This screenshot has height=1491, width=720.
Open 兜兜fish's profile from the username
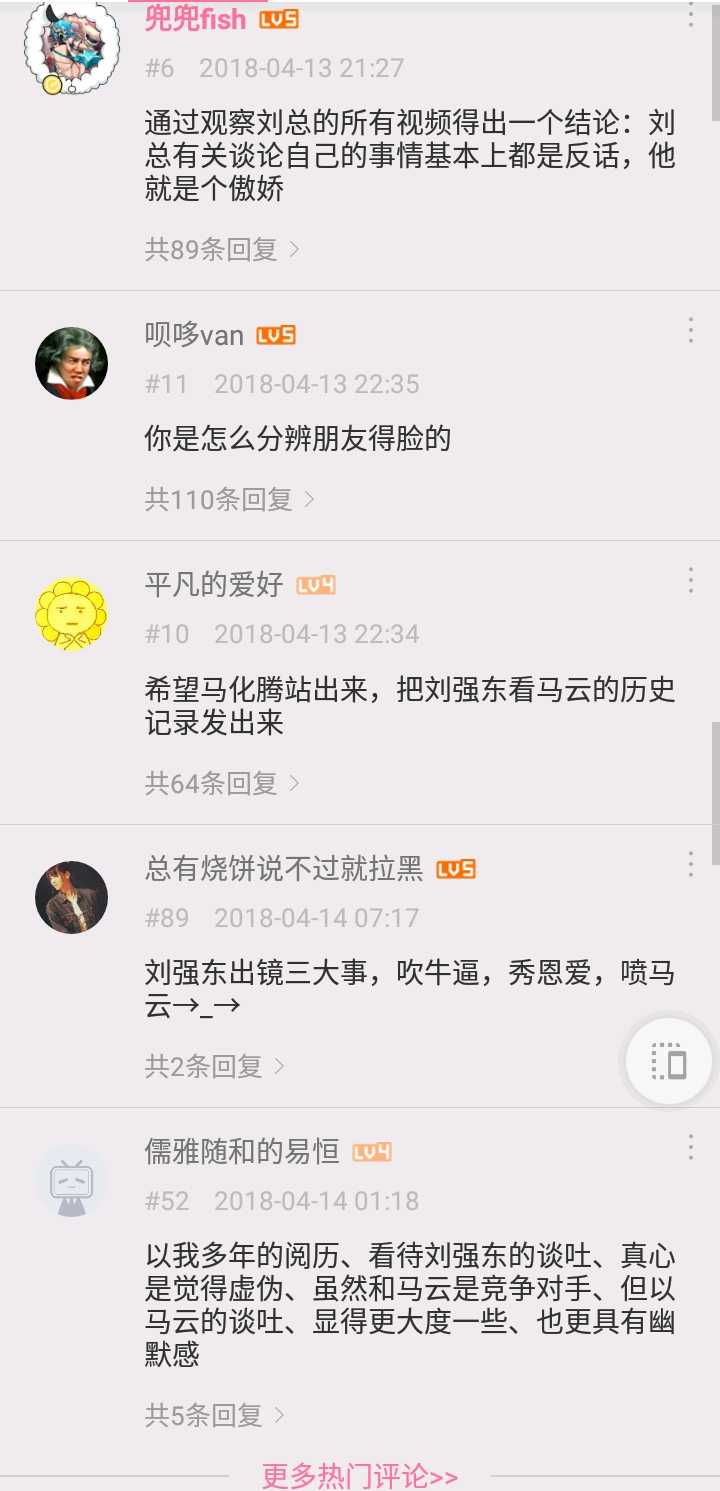pos(195,18)
